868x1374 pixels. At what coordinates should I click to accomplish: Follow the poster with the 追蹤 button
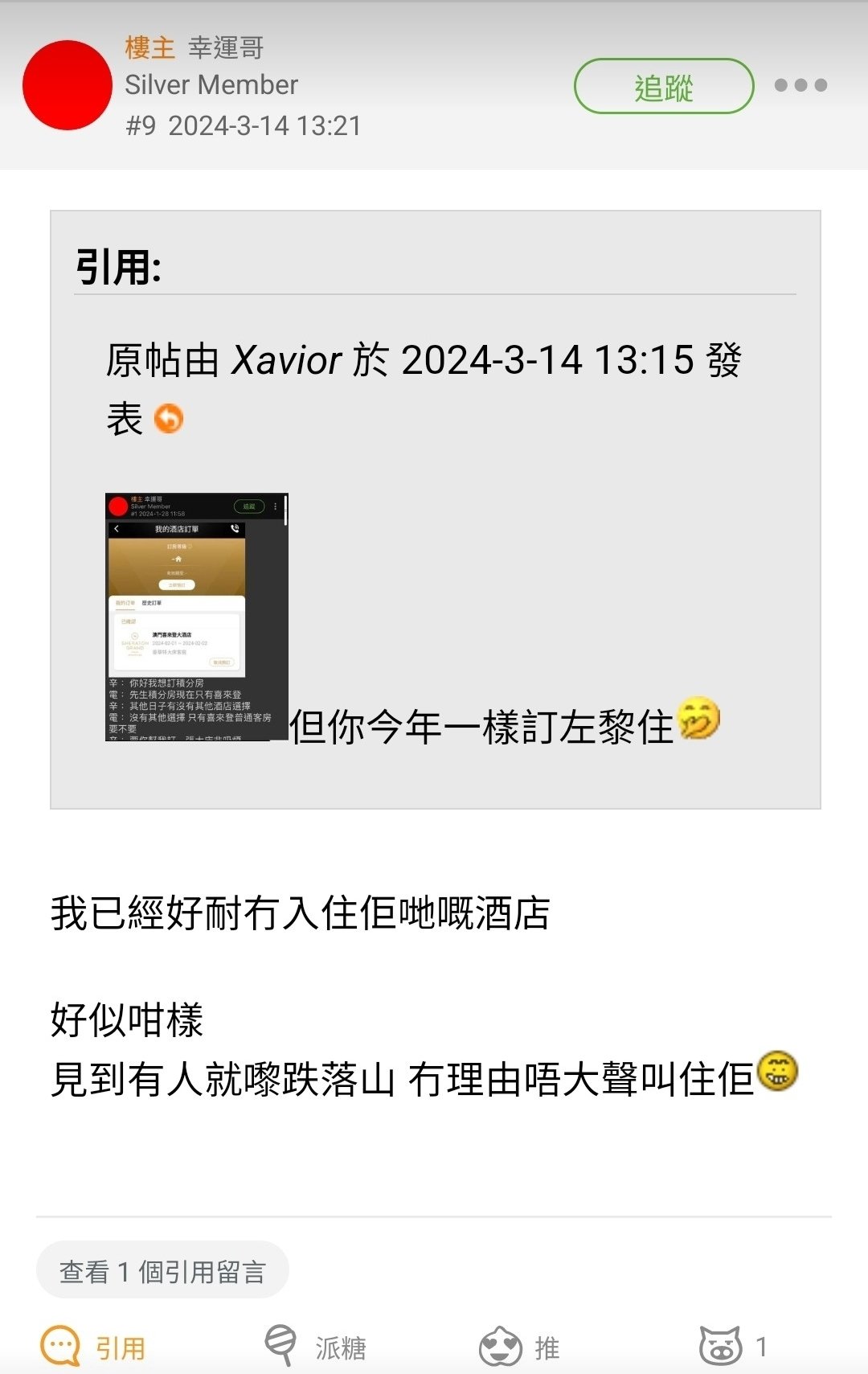pos(663,87)
